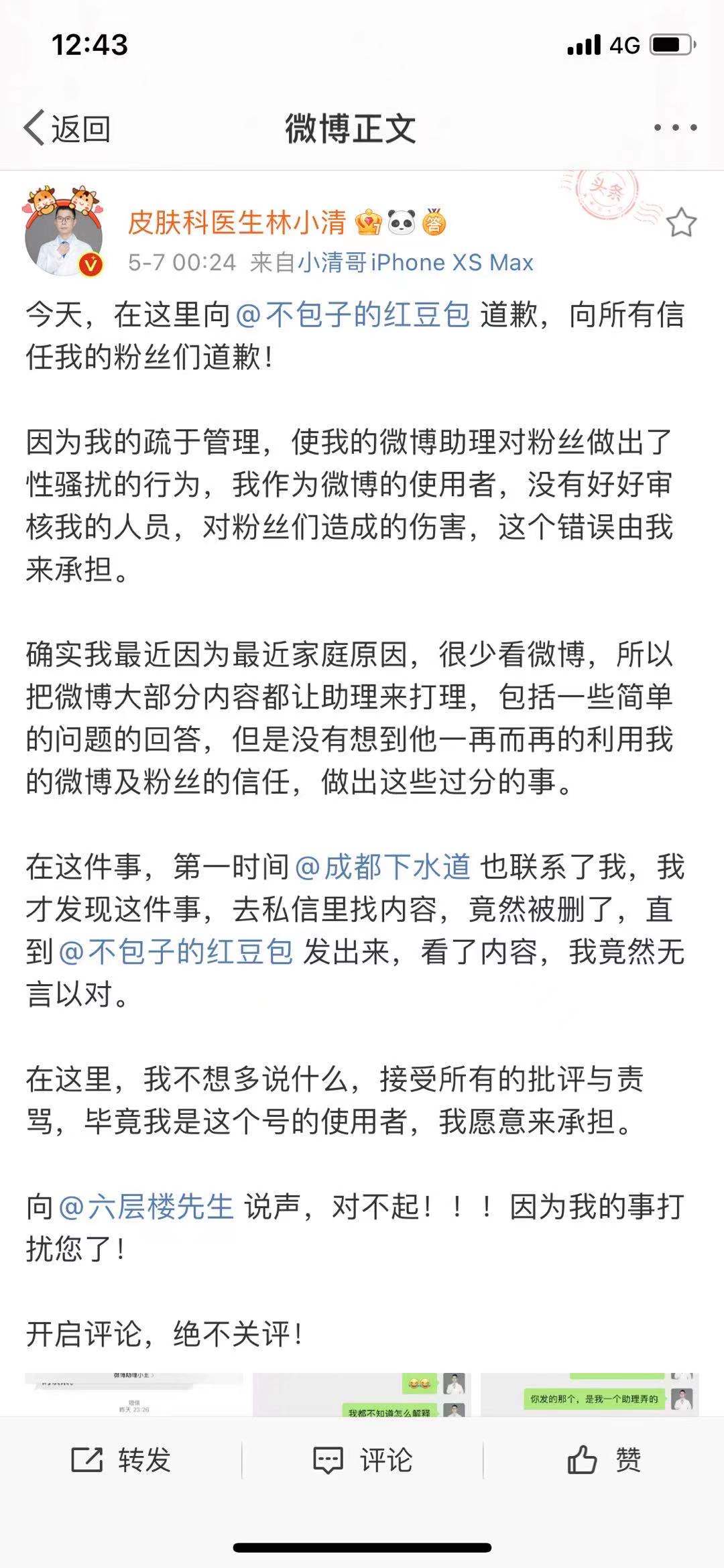Open the attached image showing 是我一个助理弄的
This screenshot has height=1568, width=724.
(x=590, y=1394)
